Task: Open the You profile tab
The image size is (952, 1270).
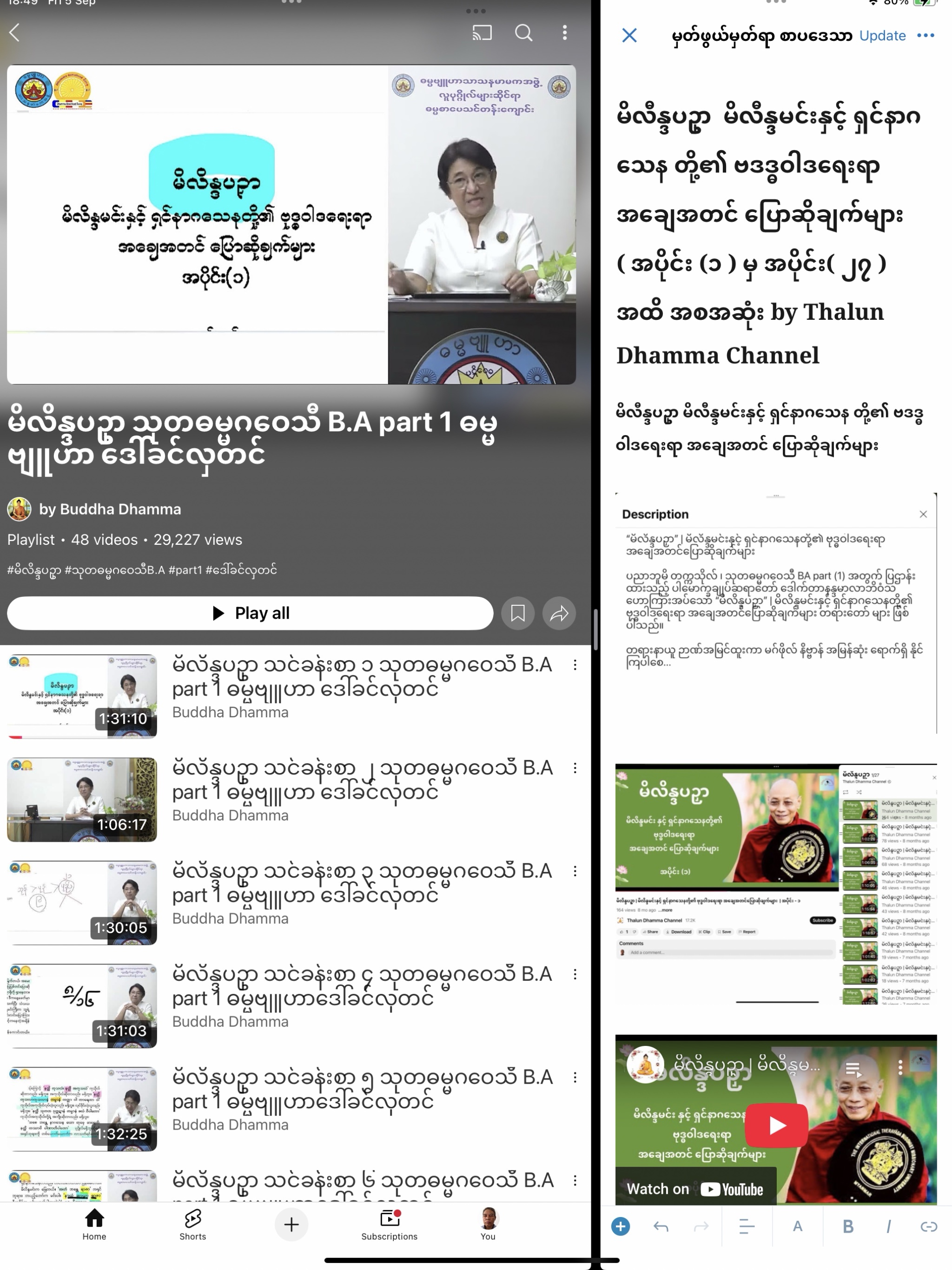Action: click(488, 1224)
